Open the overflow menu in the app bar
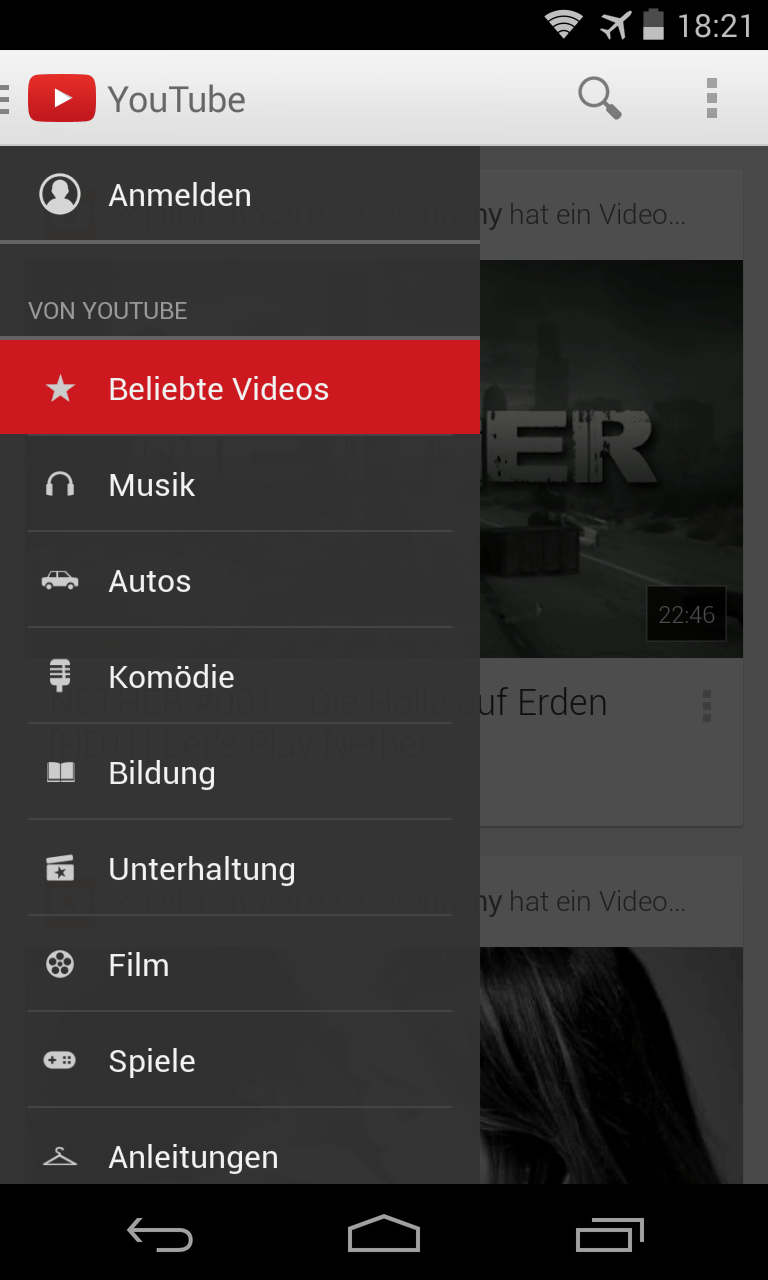768x1280 pixels. click(711, 98)
